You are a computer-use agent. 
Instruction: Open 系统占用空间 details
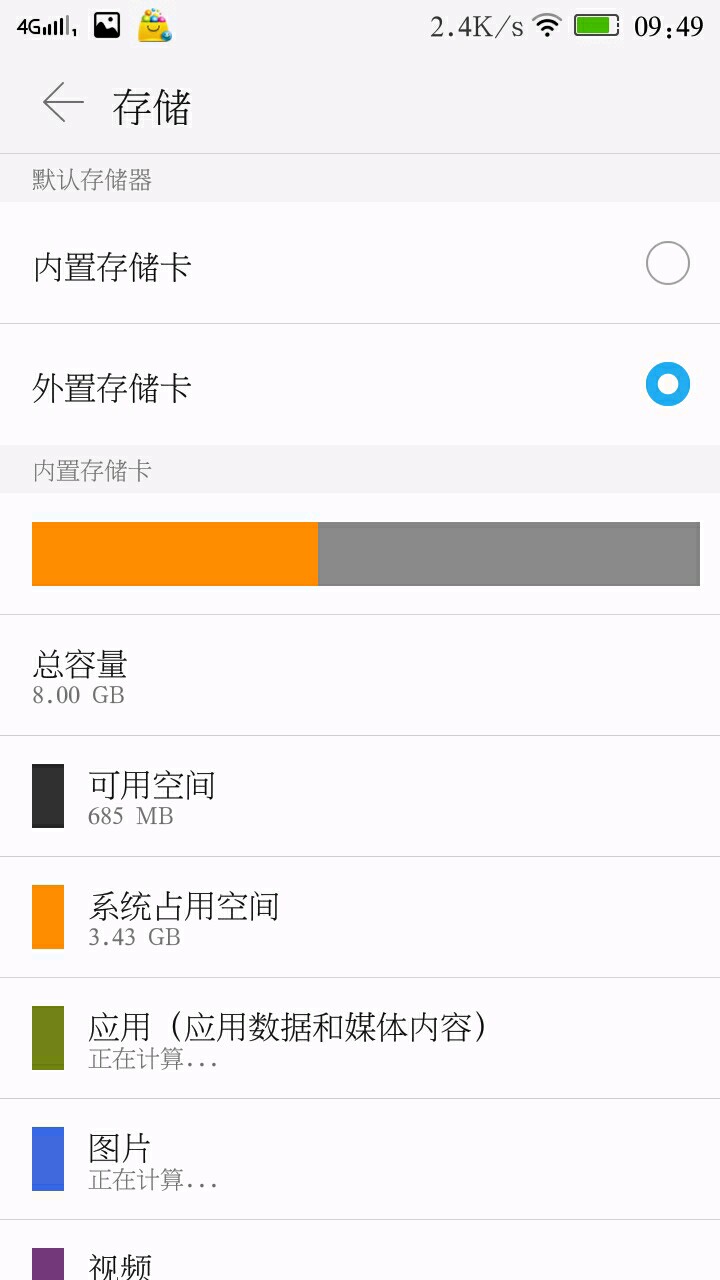tap(360, 917)
